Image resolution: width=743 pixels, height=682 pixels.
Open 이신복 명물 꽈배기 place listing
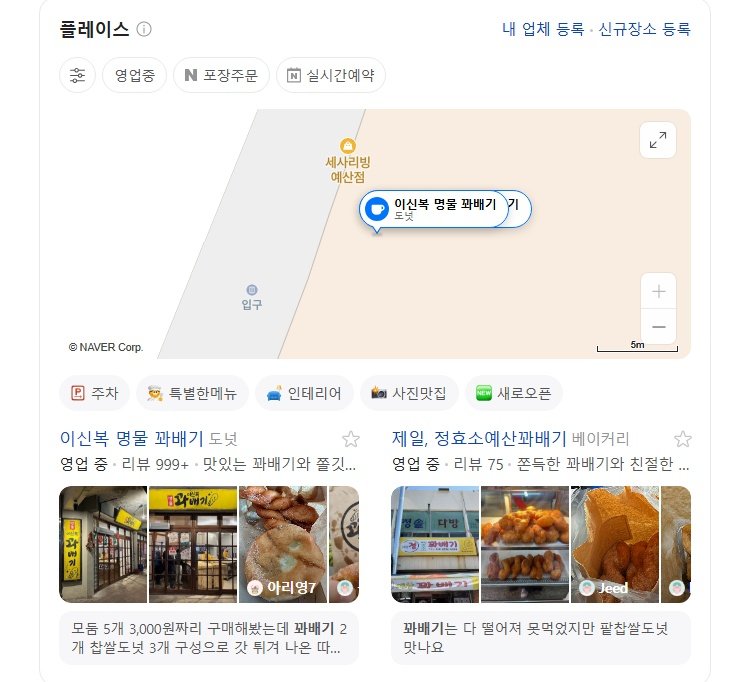coord(131,438)
